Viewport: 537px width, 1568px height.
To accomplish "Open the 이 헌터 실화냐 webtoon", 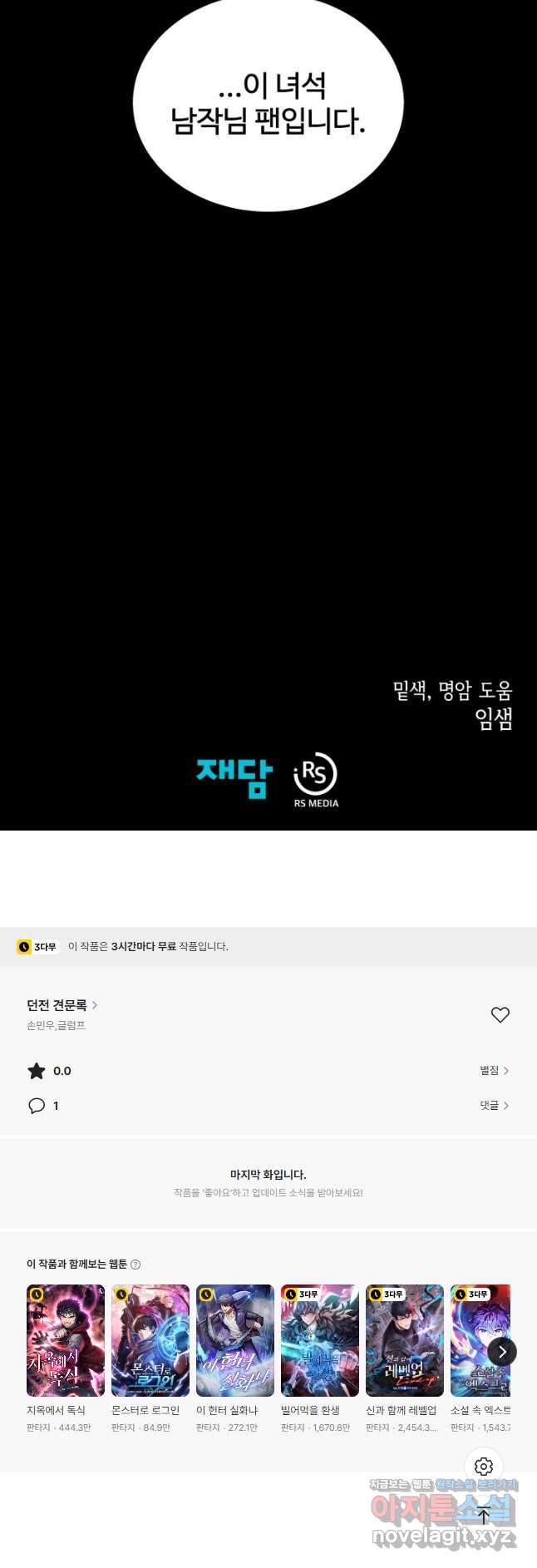I will point(234,1340).
